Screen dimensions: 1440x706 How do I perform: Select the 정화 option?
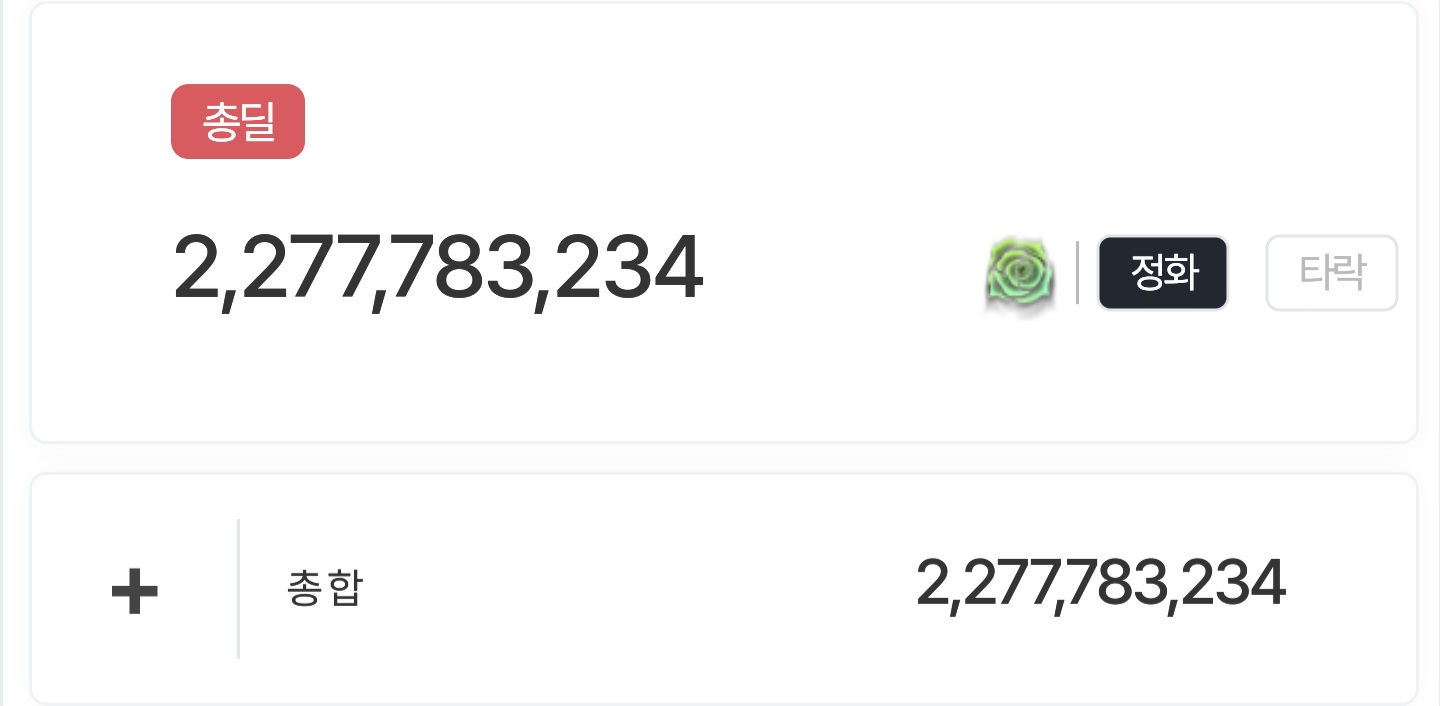pos(1163,273)
